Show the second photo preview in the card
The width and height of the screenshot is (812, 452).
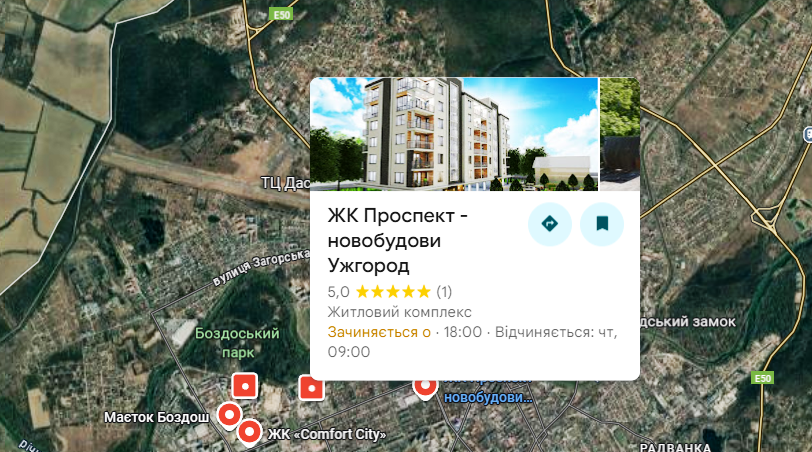619,134
